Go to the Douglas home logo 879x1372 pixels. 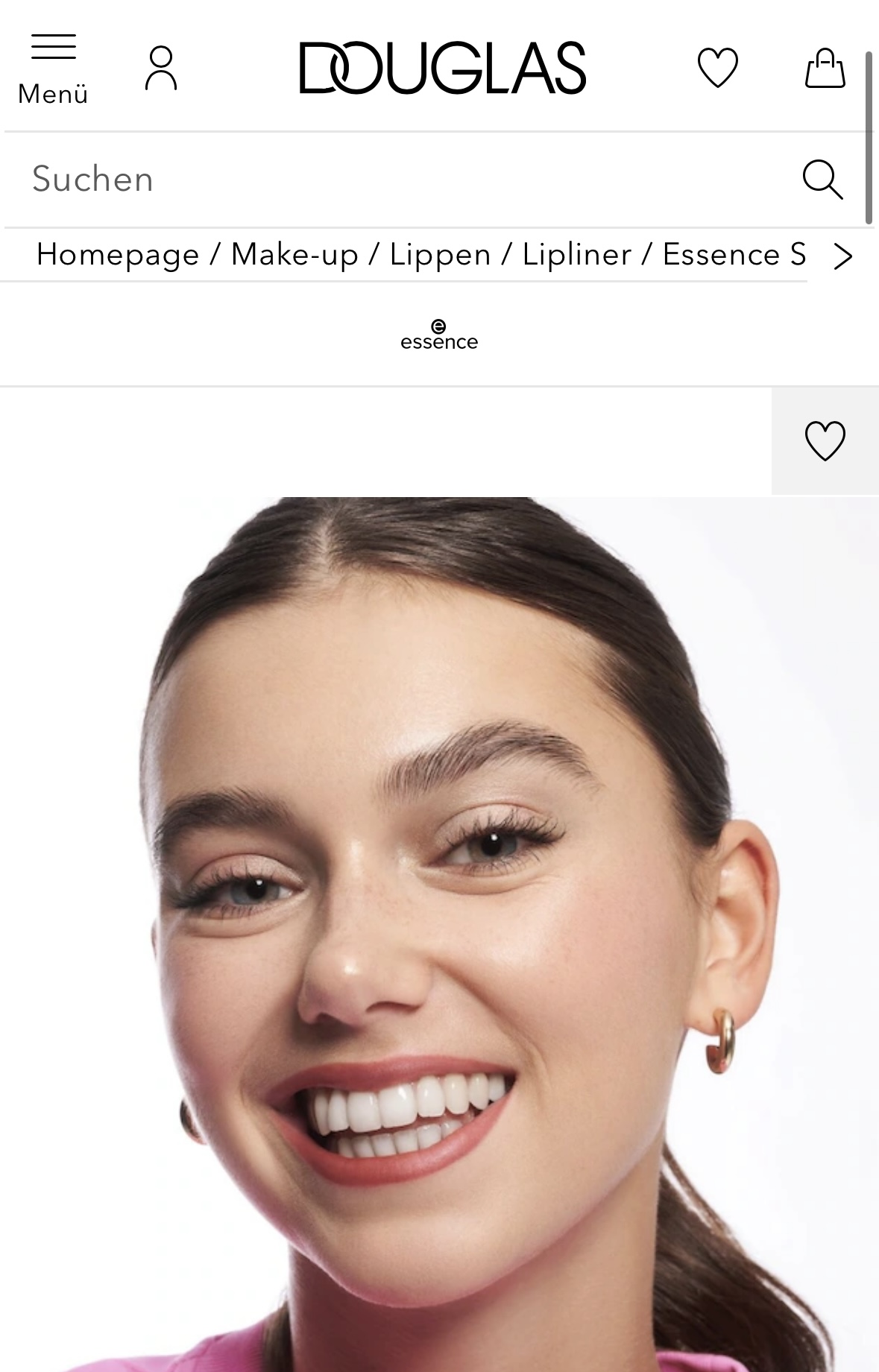pos(442,69)
